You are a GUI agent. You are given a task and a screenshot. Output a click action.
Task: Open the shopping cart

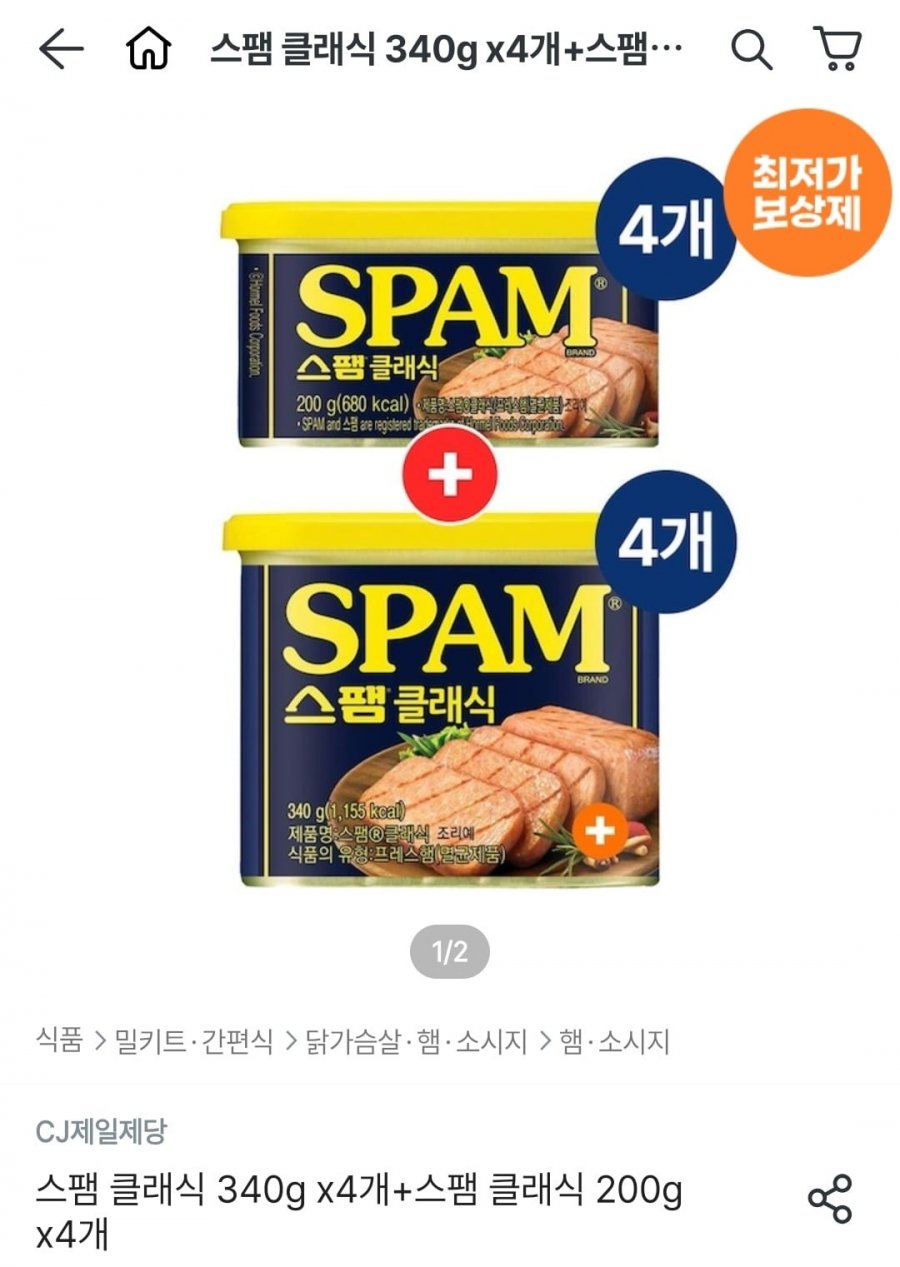(x=838, y=48)
